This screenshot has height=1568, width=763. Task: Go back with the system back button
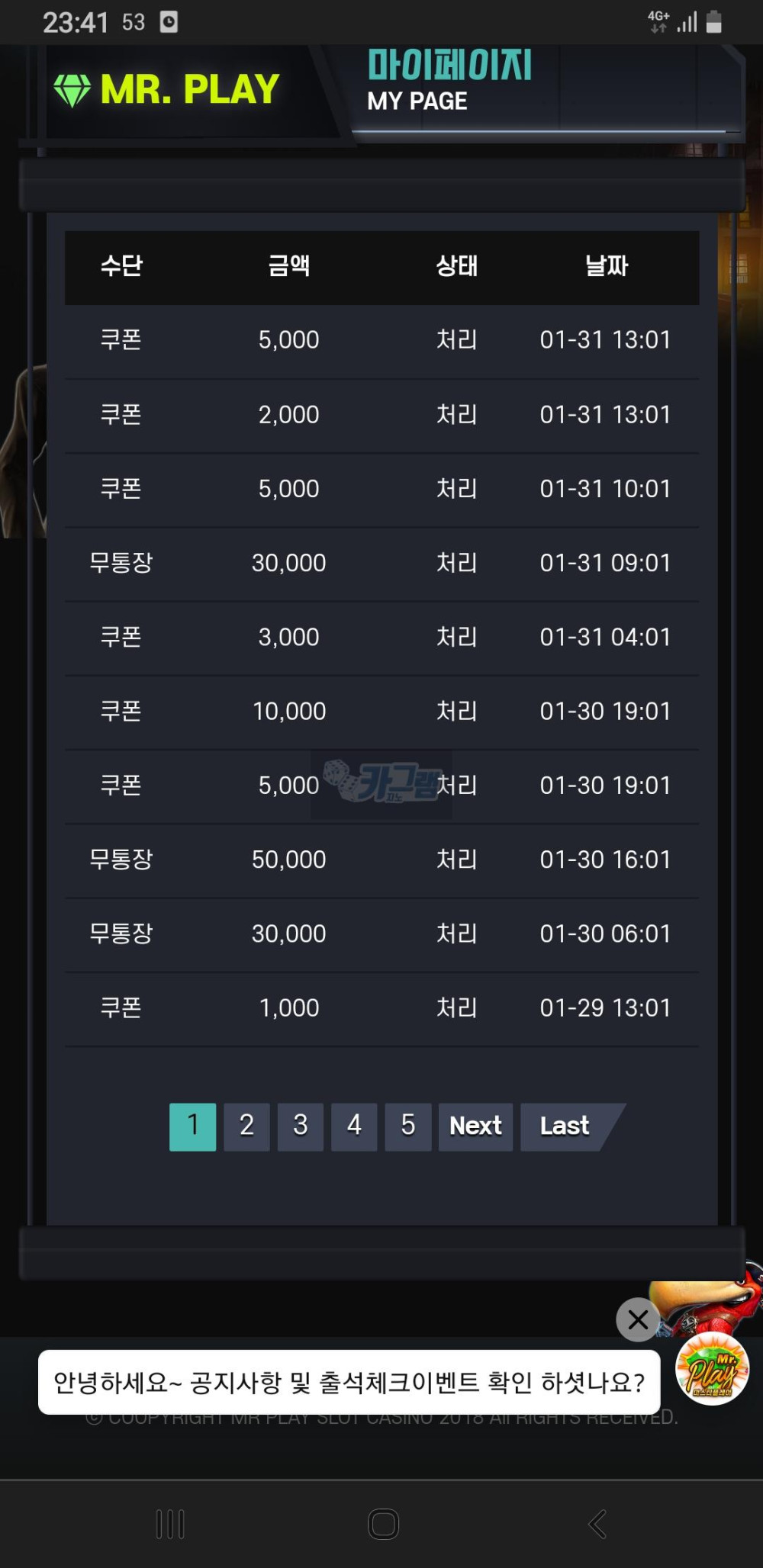(x=597, y=1524)
